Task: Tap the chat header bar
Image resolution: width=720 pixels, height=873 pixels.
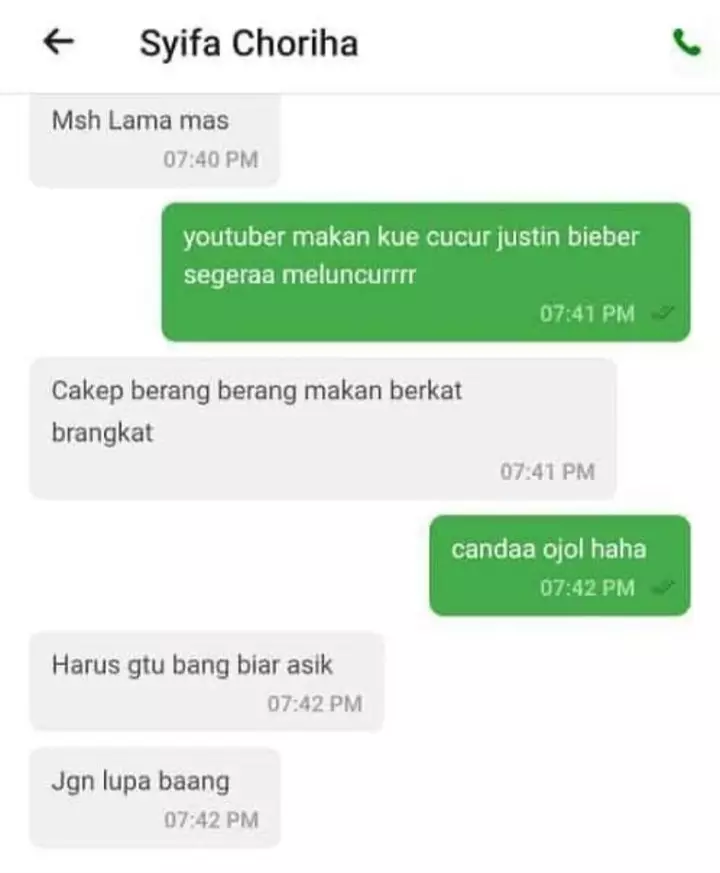Action: coord(360,43)
